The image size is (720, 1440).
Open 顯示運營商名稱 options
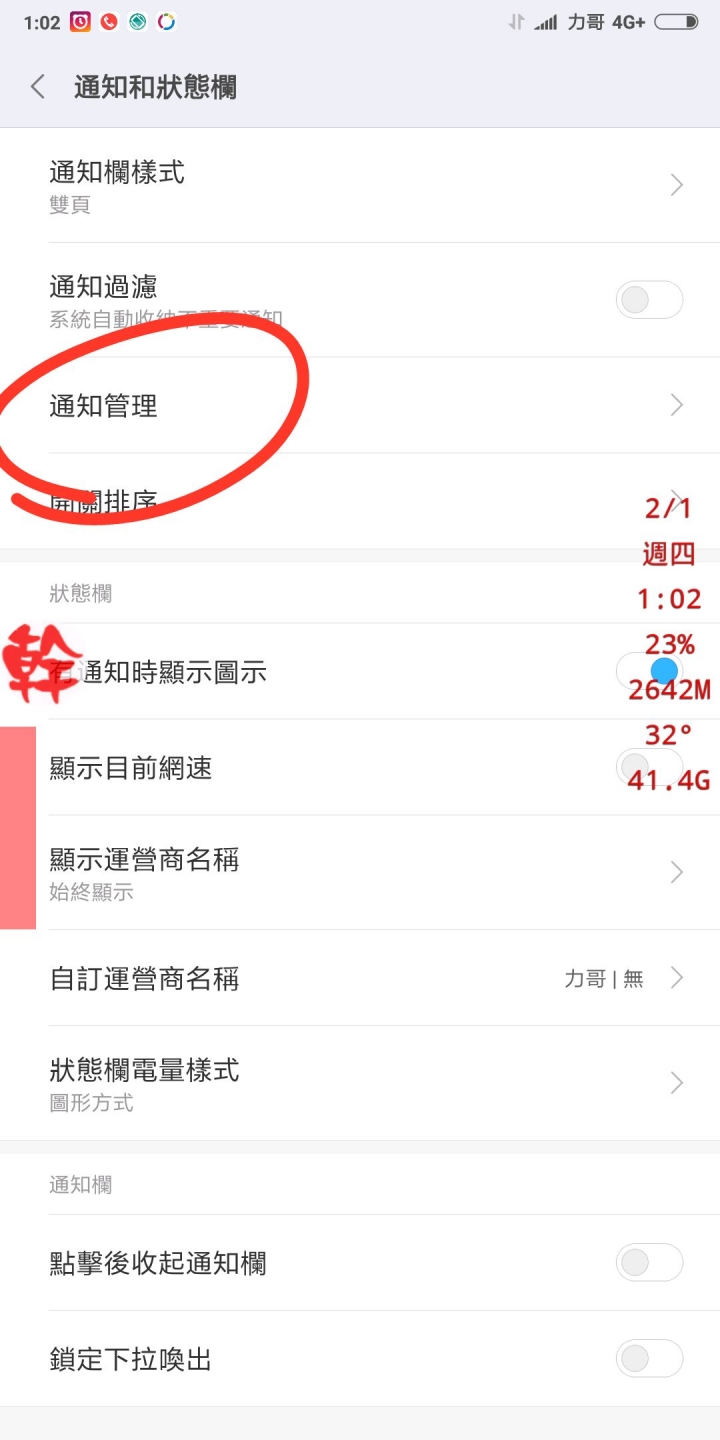[x=360, y=873]
